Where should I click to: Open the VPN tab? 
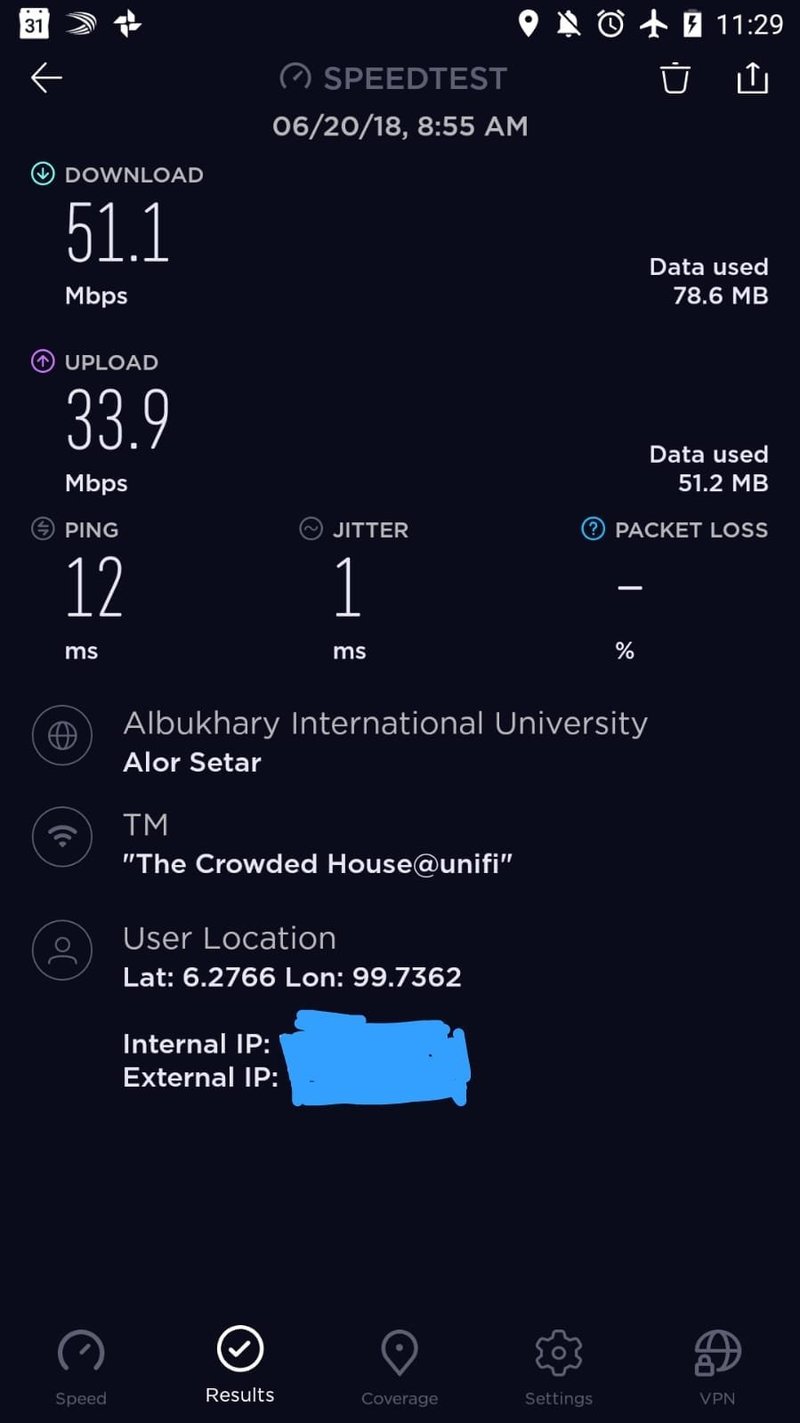[718, 1367]
